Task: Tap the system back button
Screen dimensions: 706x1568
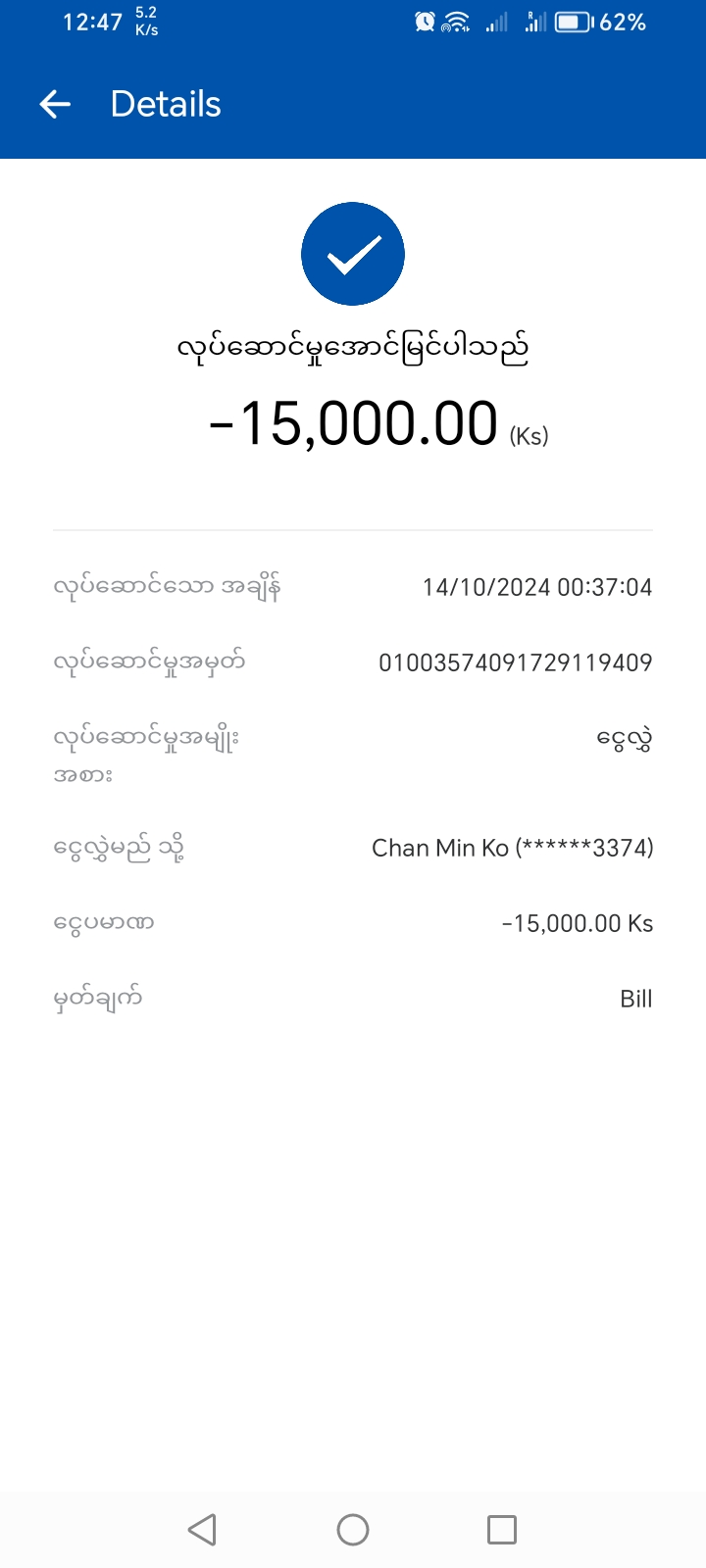Action: [202, 1530]
